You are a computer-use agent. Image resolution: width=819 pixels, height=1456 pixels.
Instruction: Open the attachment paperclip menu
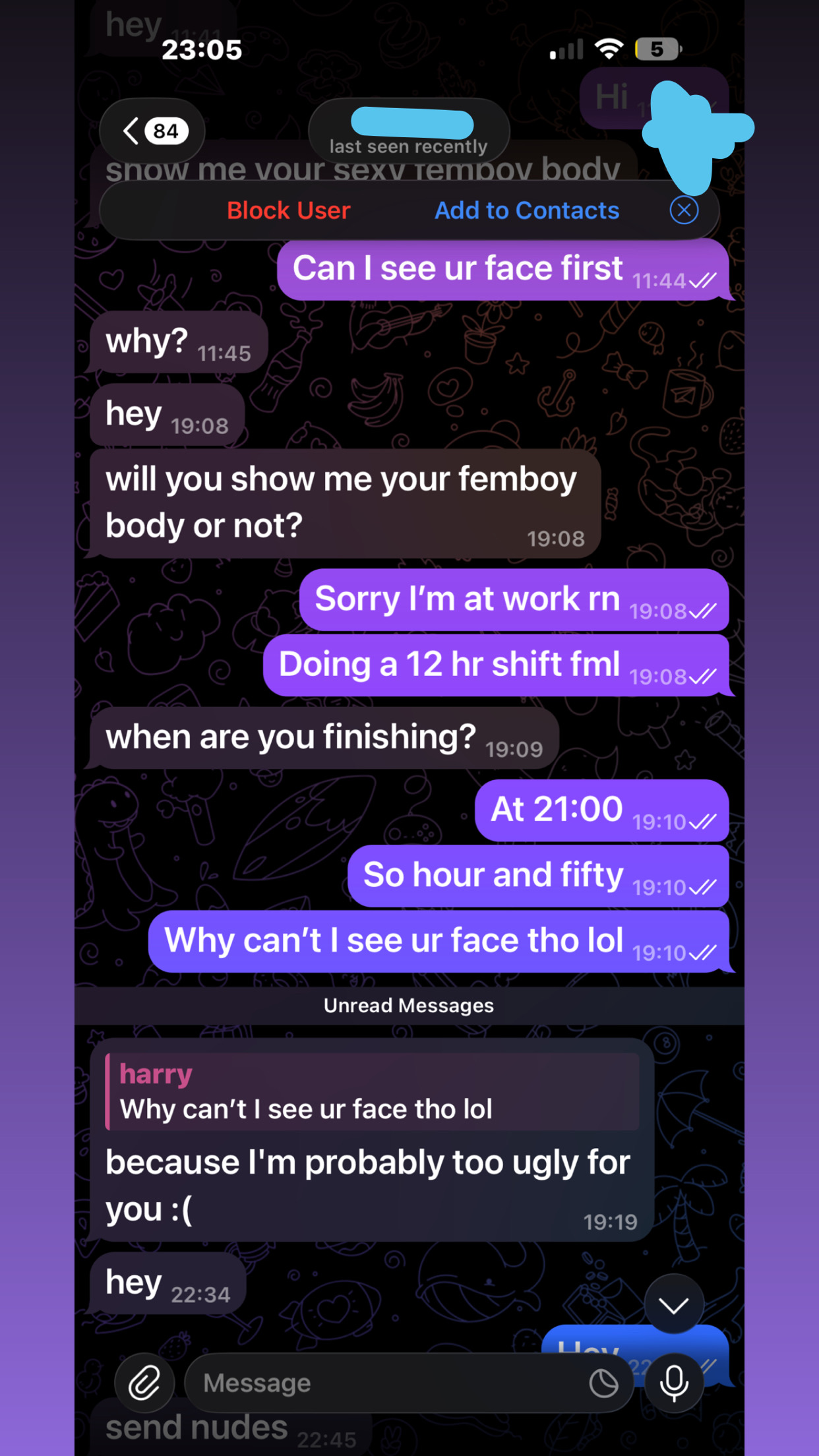tap(144, 1383)
